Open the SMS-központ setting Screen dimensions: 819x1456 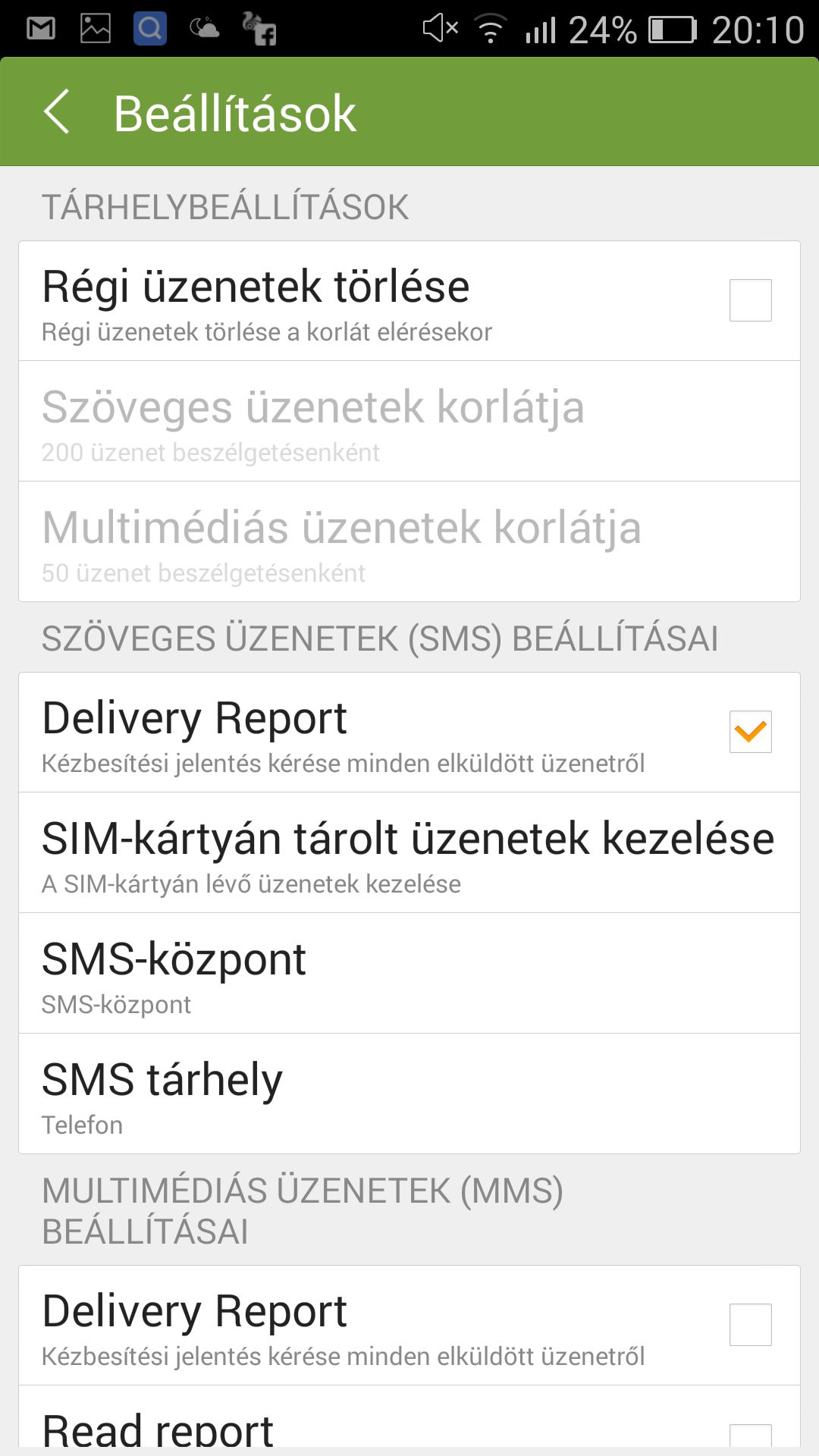(409, 974)
